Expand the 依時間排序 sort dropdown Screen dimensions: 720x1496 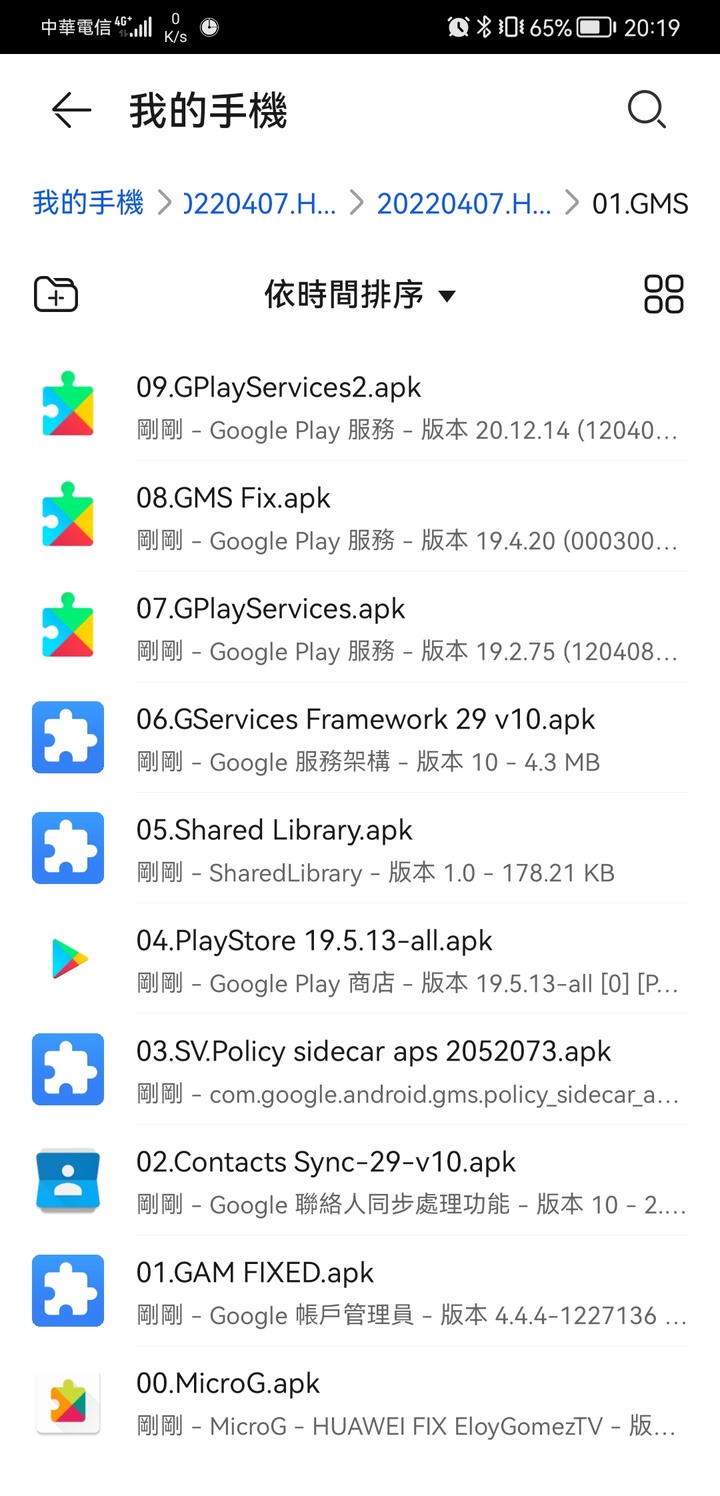tap(360, 295)
